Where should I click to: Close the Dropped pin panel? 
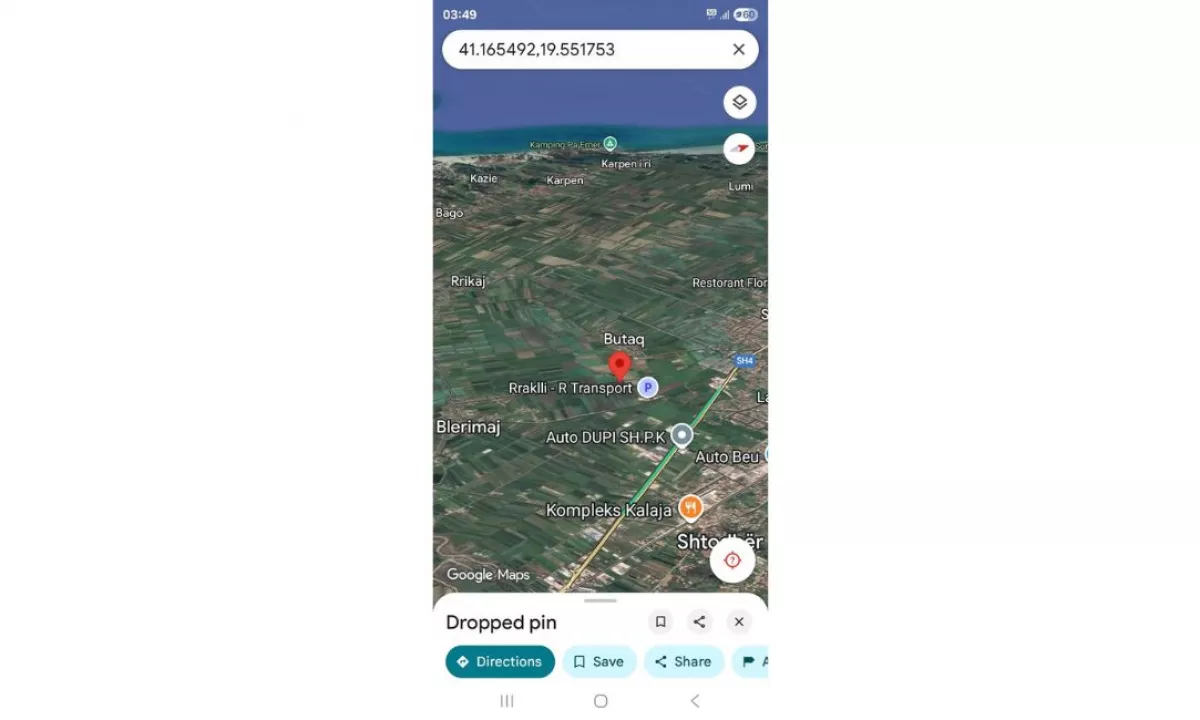coord(739,622)
